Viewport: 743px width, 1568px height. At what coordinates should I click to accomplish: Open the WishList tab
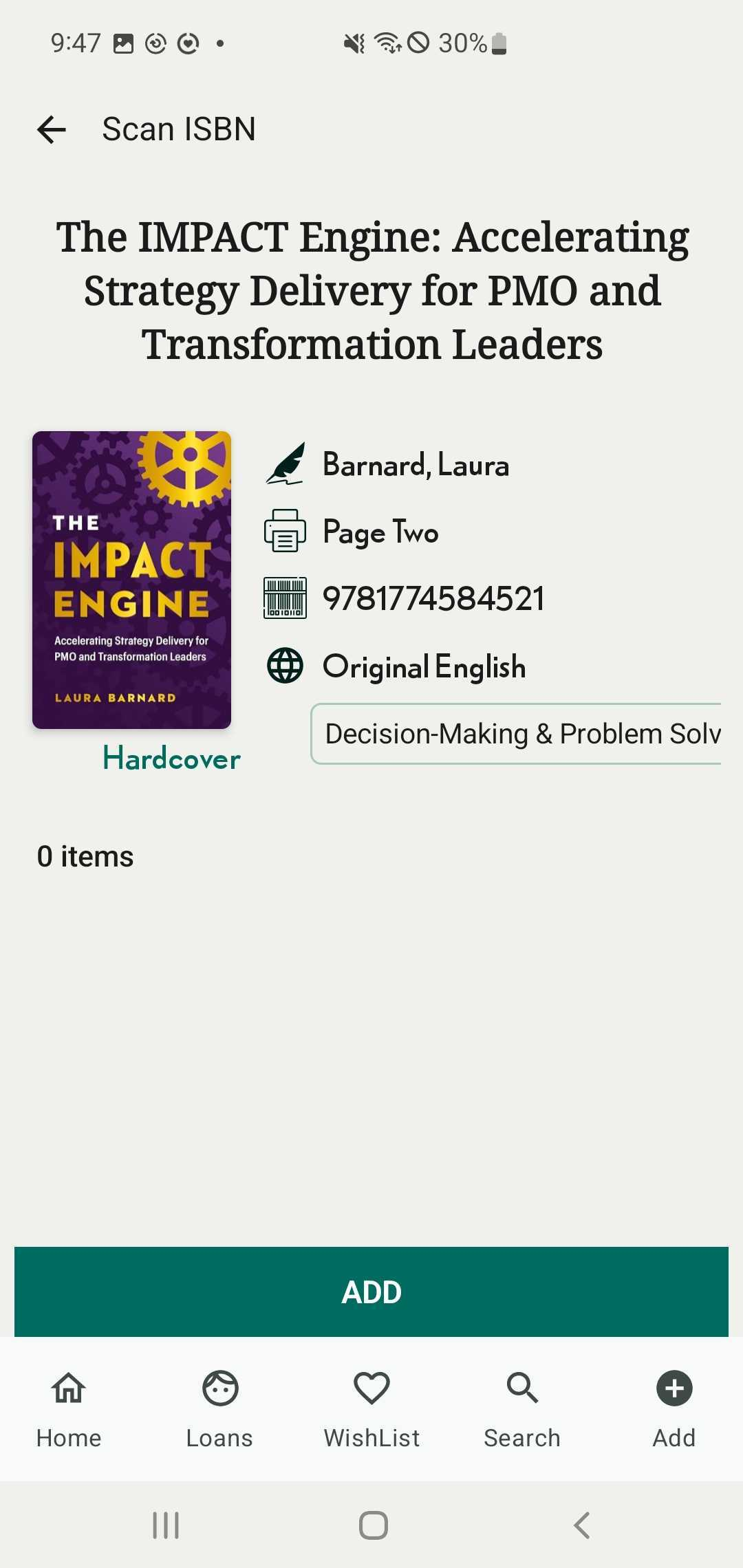pyautogui.click(x=371, y=1409)
